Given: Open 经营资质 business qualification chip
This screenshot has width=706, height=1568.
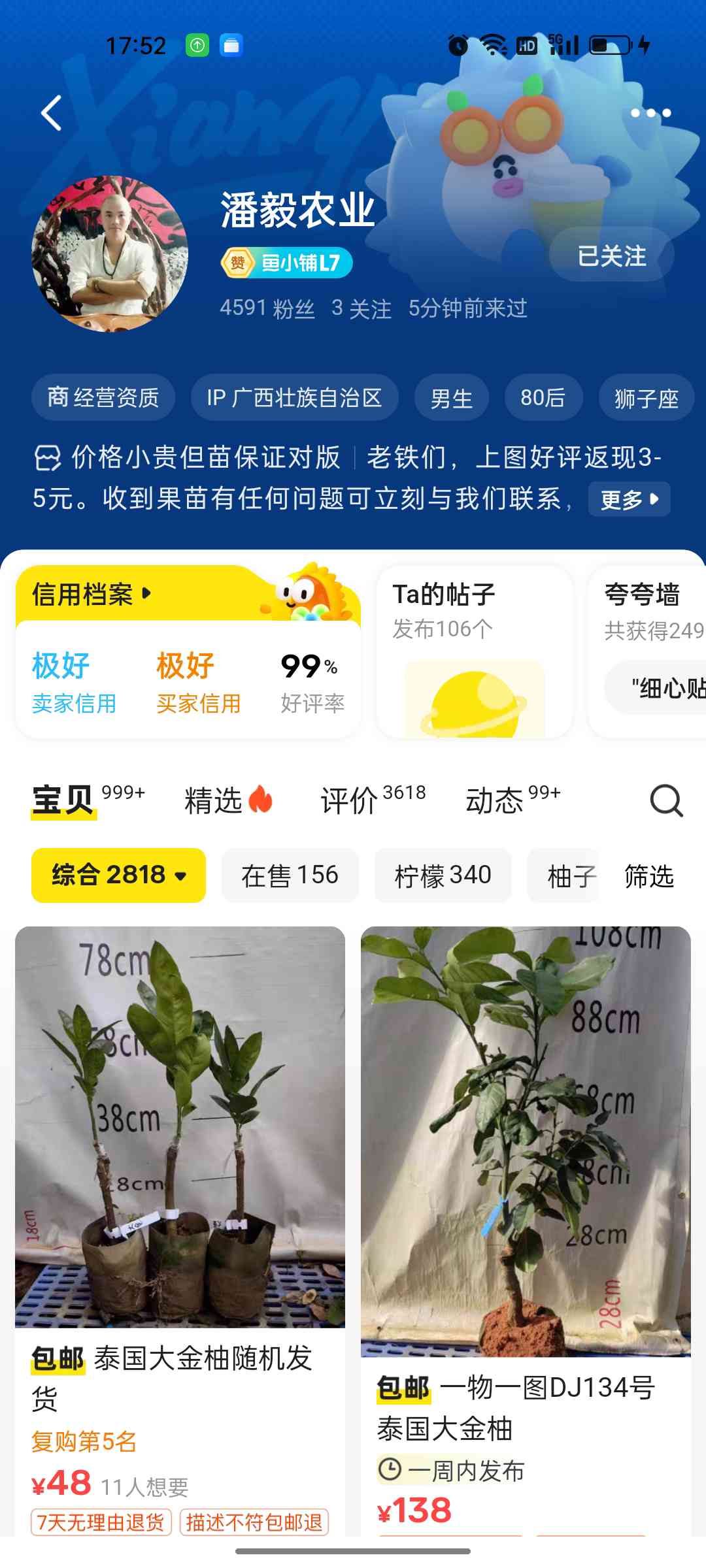Looking at the screenshot, I should coord(103,397).
